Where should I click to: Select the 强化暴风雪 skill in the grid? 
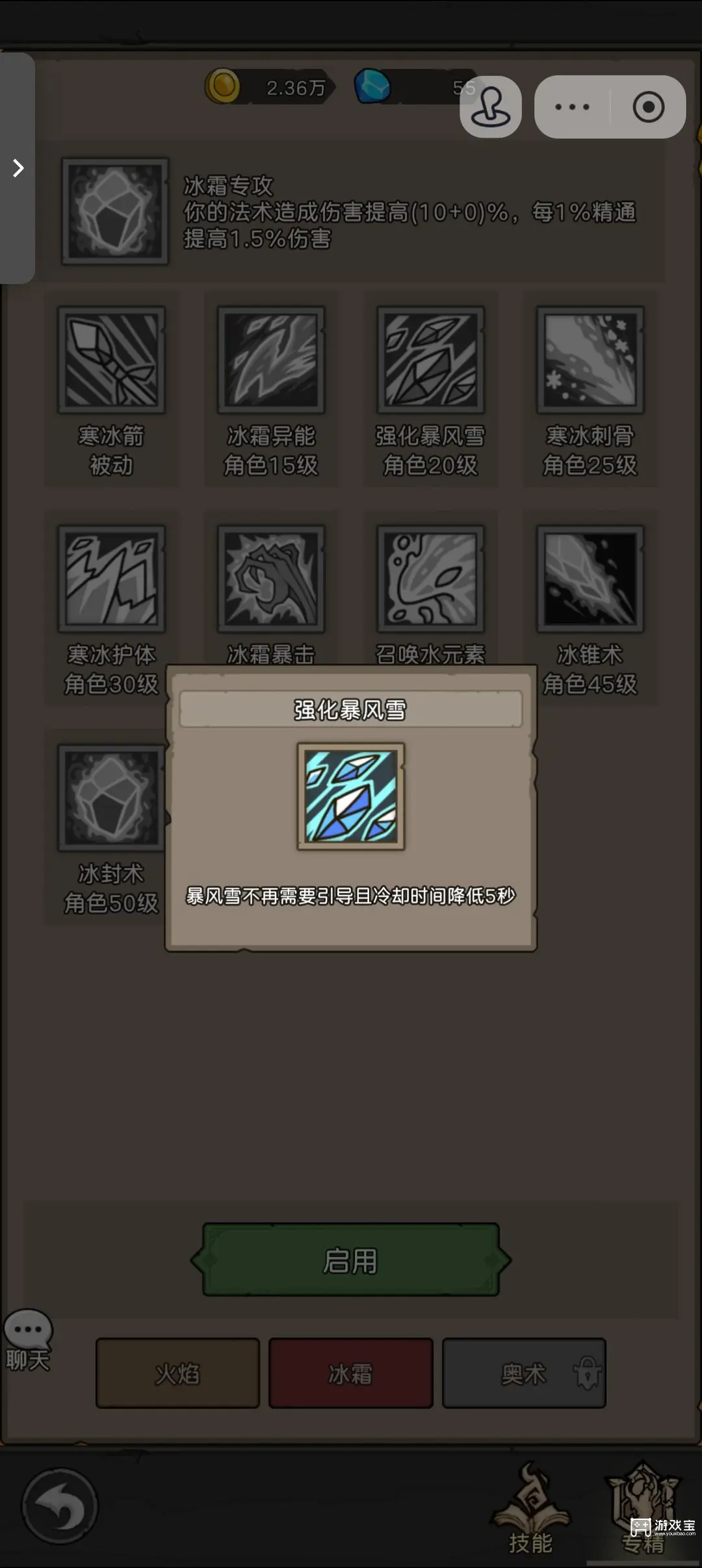(x=430, y=360)
